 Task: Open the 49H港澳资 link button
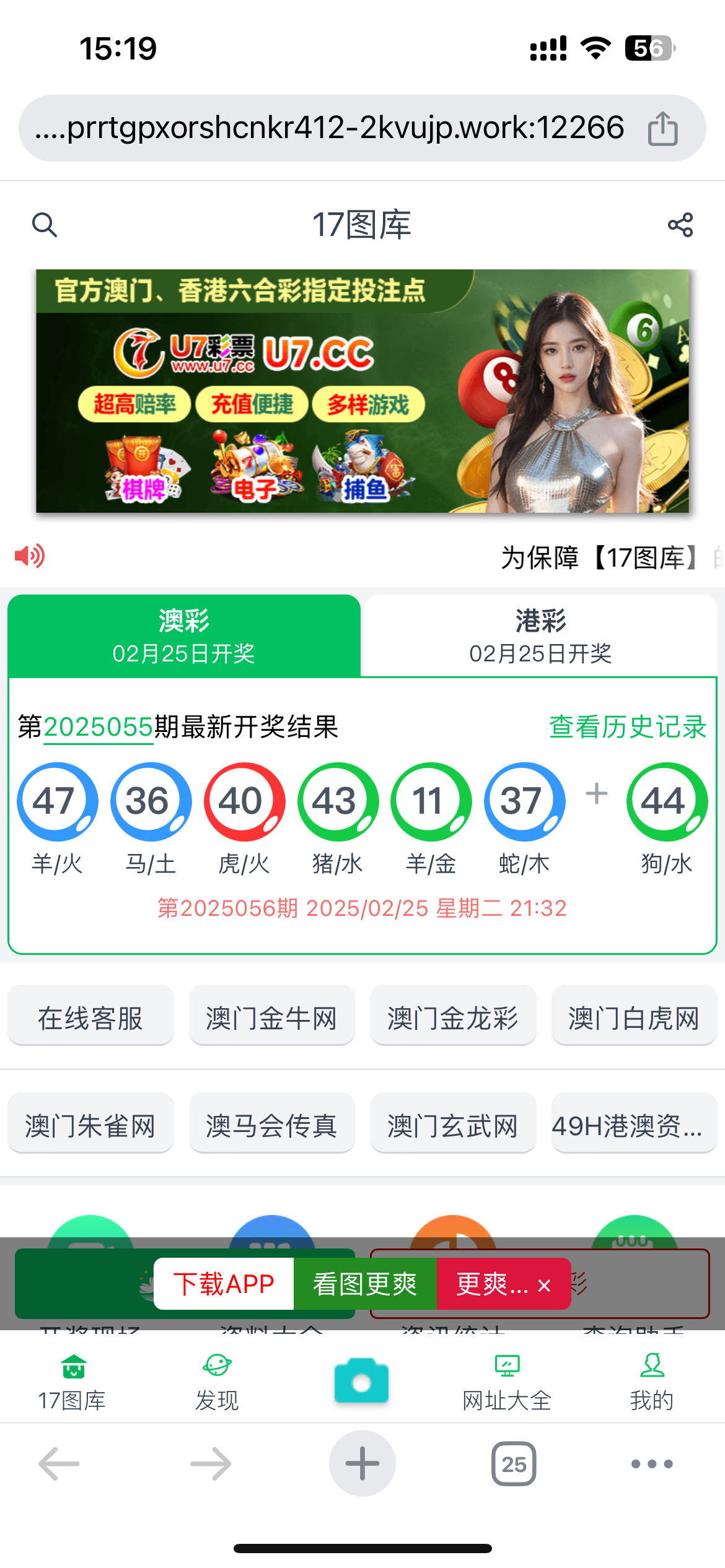pyautogui.click(x=634, y=1126)
